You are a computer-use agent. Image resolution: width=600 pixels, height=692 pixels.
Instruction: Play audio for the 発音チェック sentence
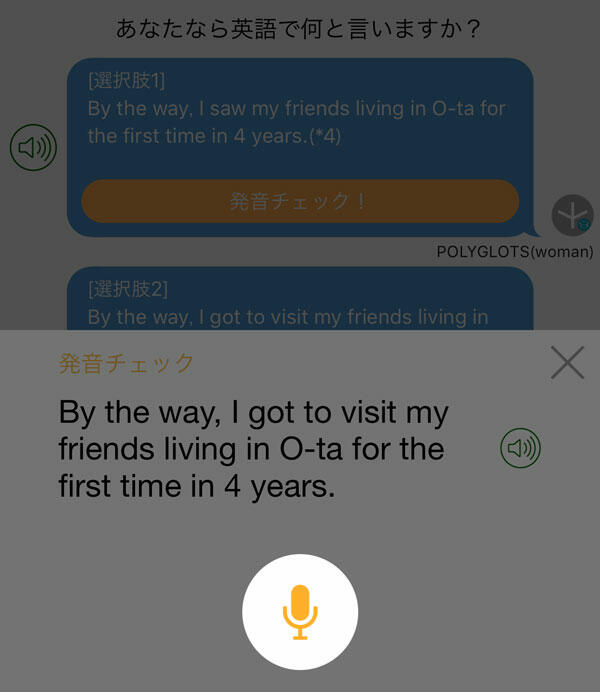coord(520,449)
